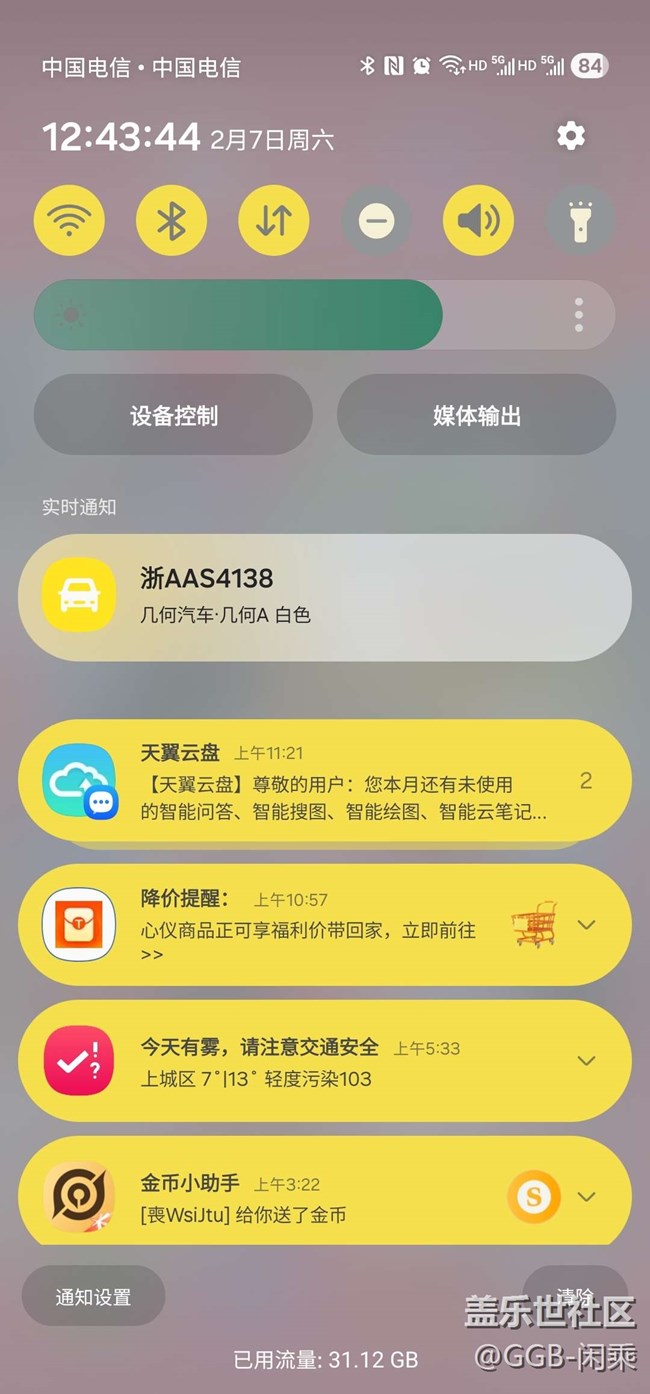Open 设备控制 device controls
This screenshot has width=650, height=1394.
173,416
